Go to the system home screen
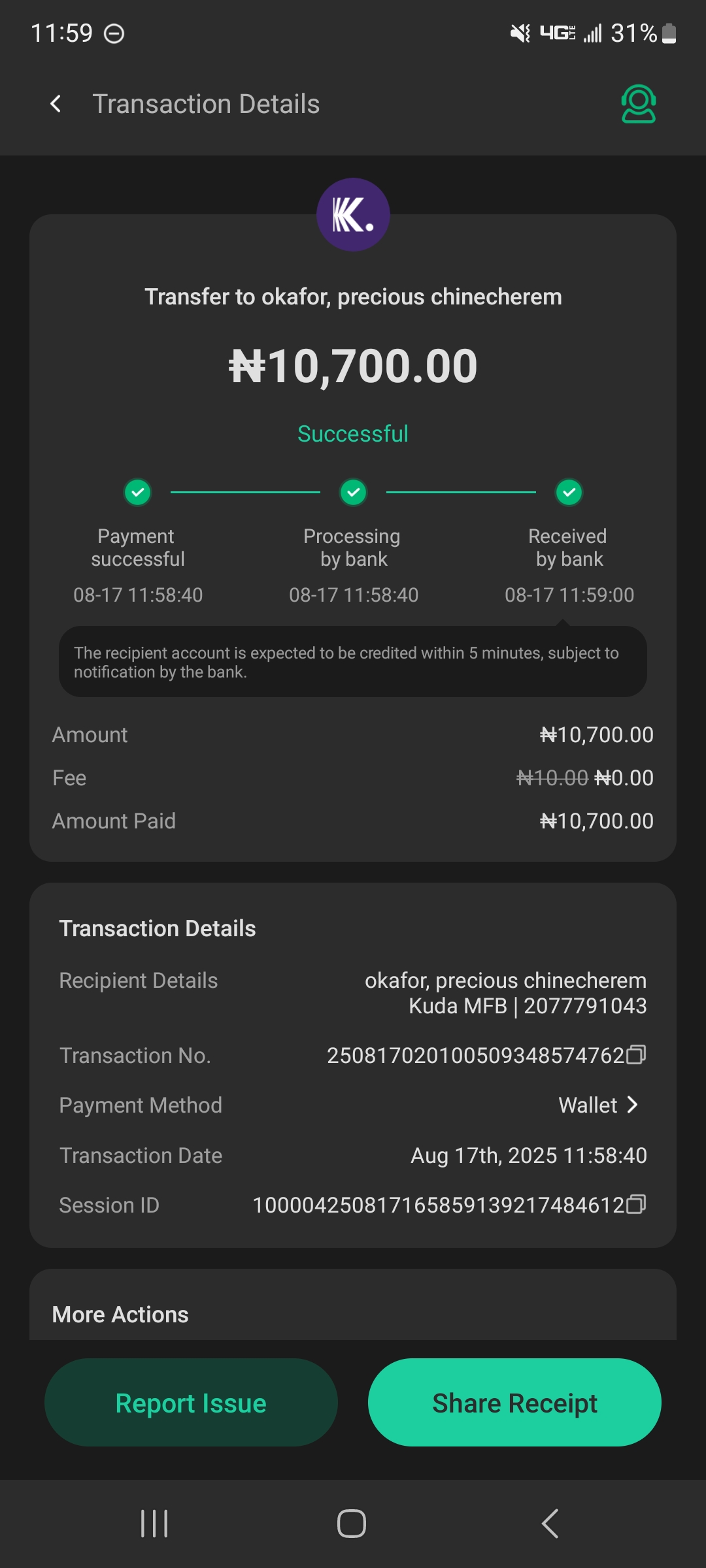The image size is (706, 1568). point(352,1524)
